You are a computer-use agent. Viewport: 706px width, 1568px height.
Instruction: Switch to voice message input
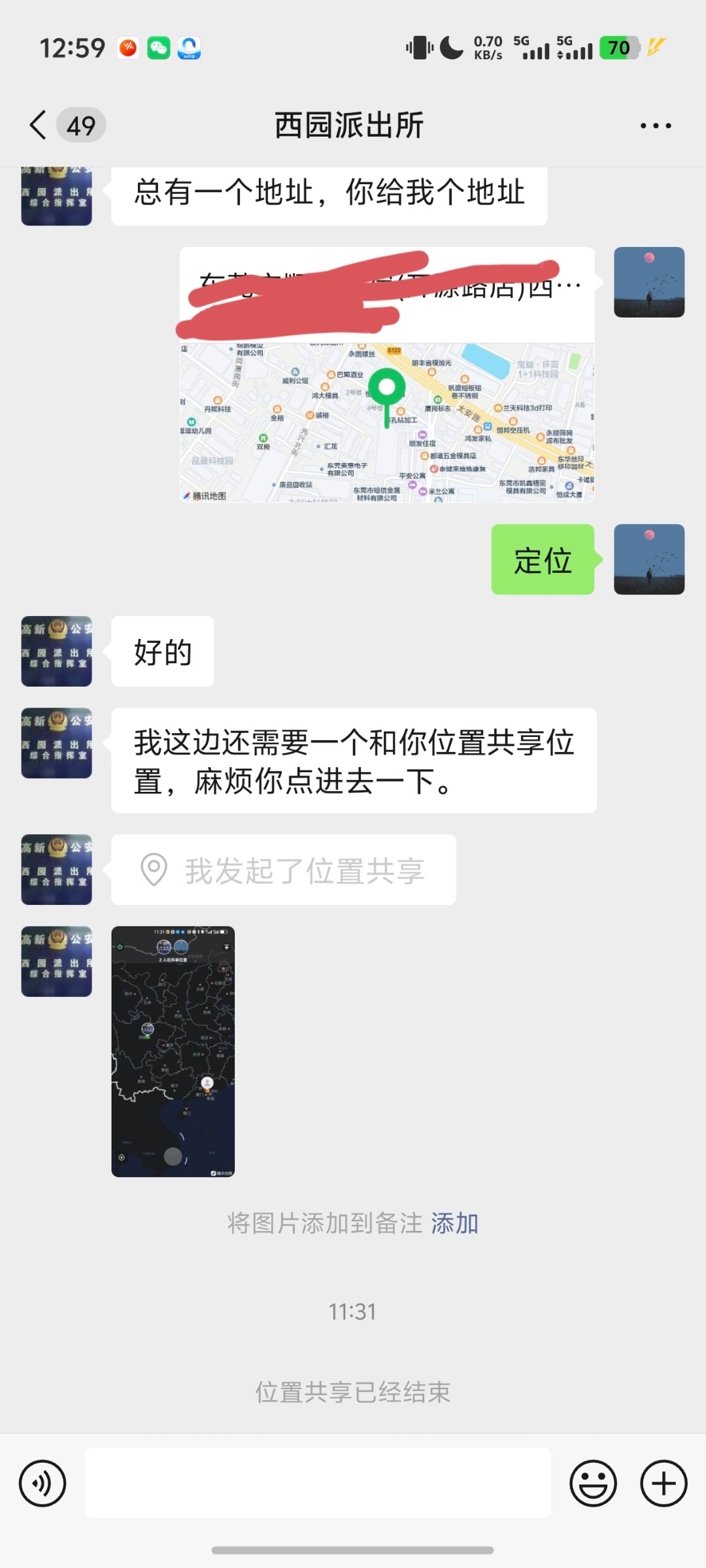click(x=42, y=1483)
